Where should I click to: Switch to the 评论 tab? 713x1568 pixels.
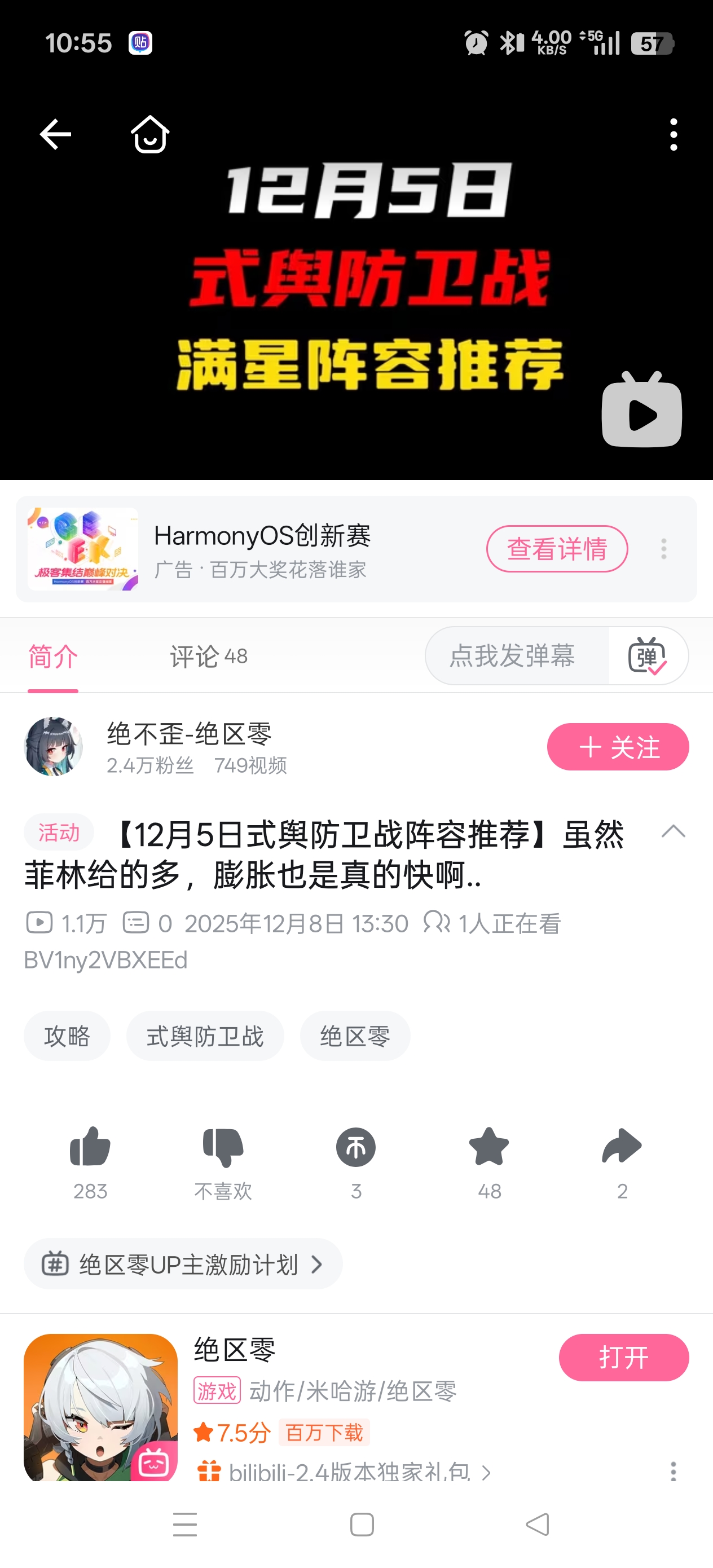[x=208, y=656]
